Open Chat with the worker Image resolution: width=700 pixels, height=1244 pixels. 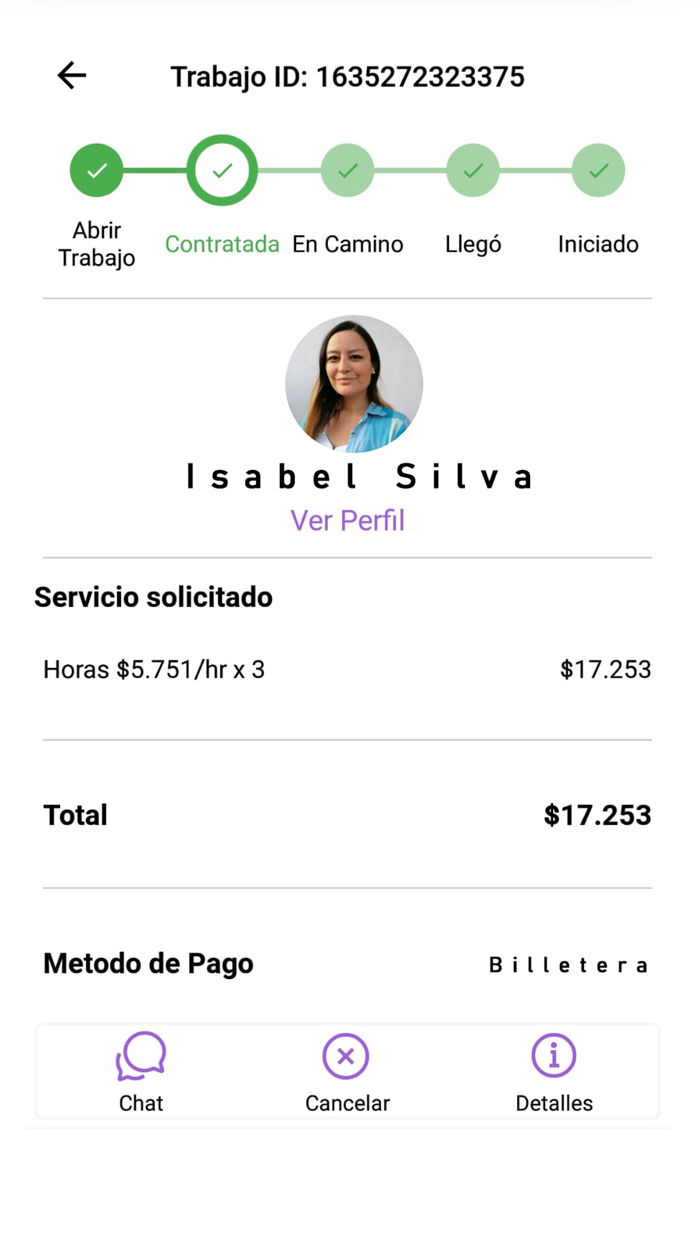tap(141, 1071)
